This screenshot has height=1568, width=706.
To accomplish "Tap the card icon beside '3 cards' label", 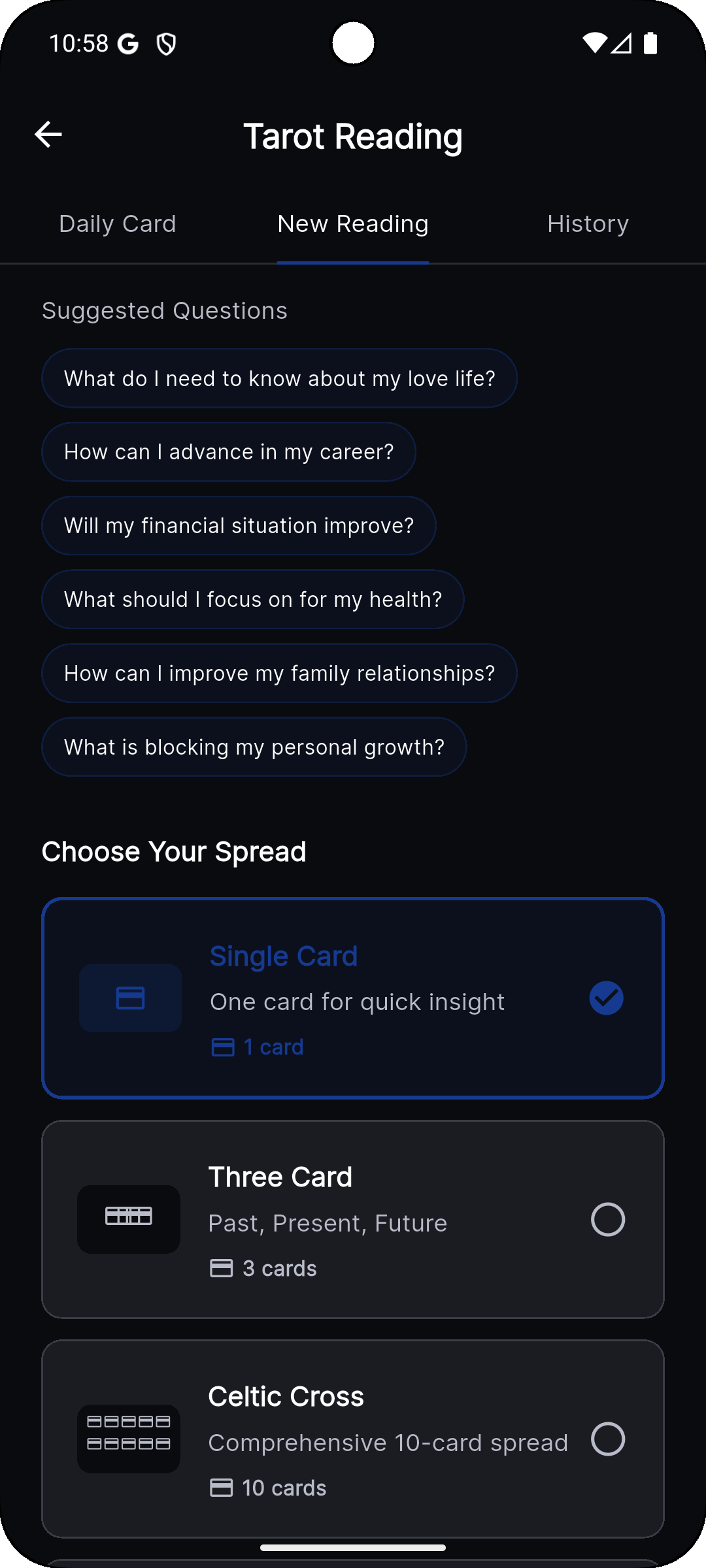I will pos(222,1267).
